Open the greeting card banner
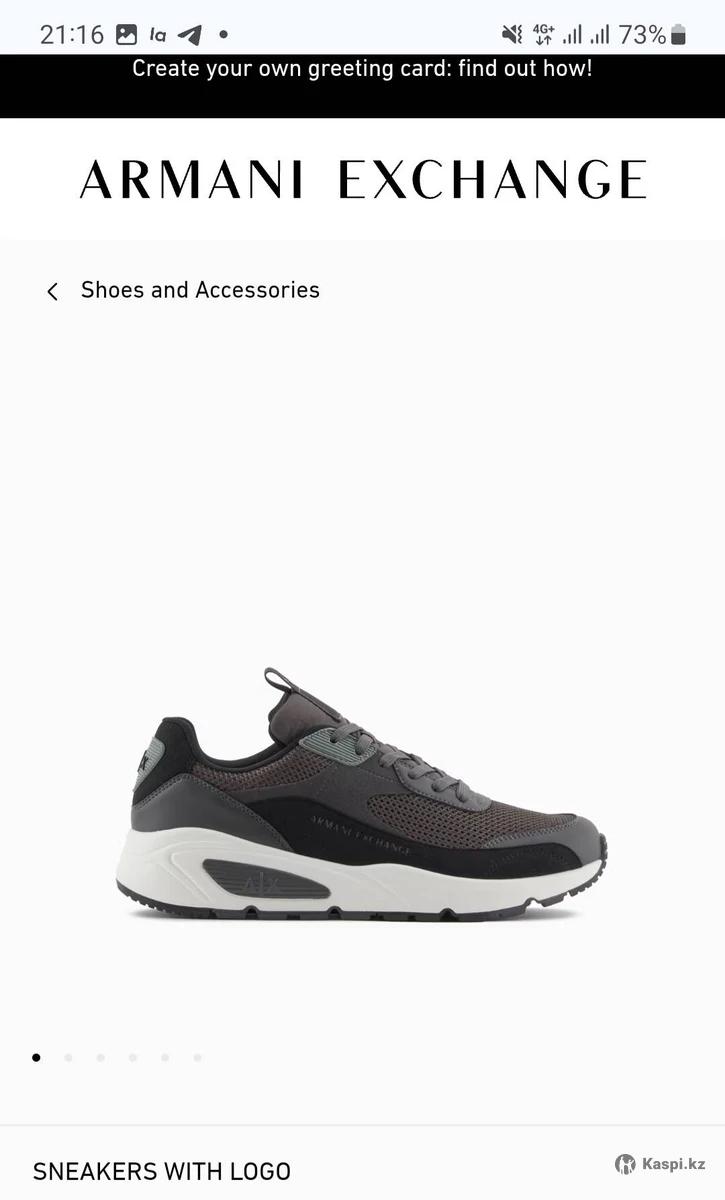Image resolution: width=725 pixels, height=1200 pixels. click(362, 70)
